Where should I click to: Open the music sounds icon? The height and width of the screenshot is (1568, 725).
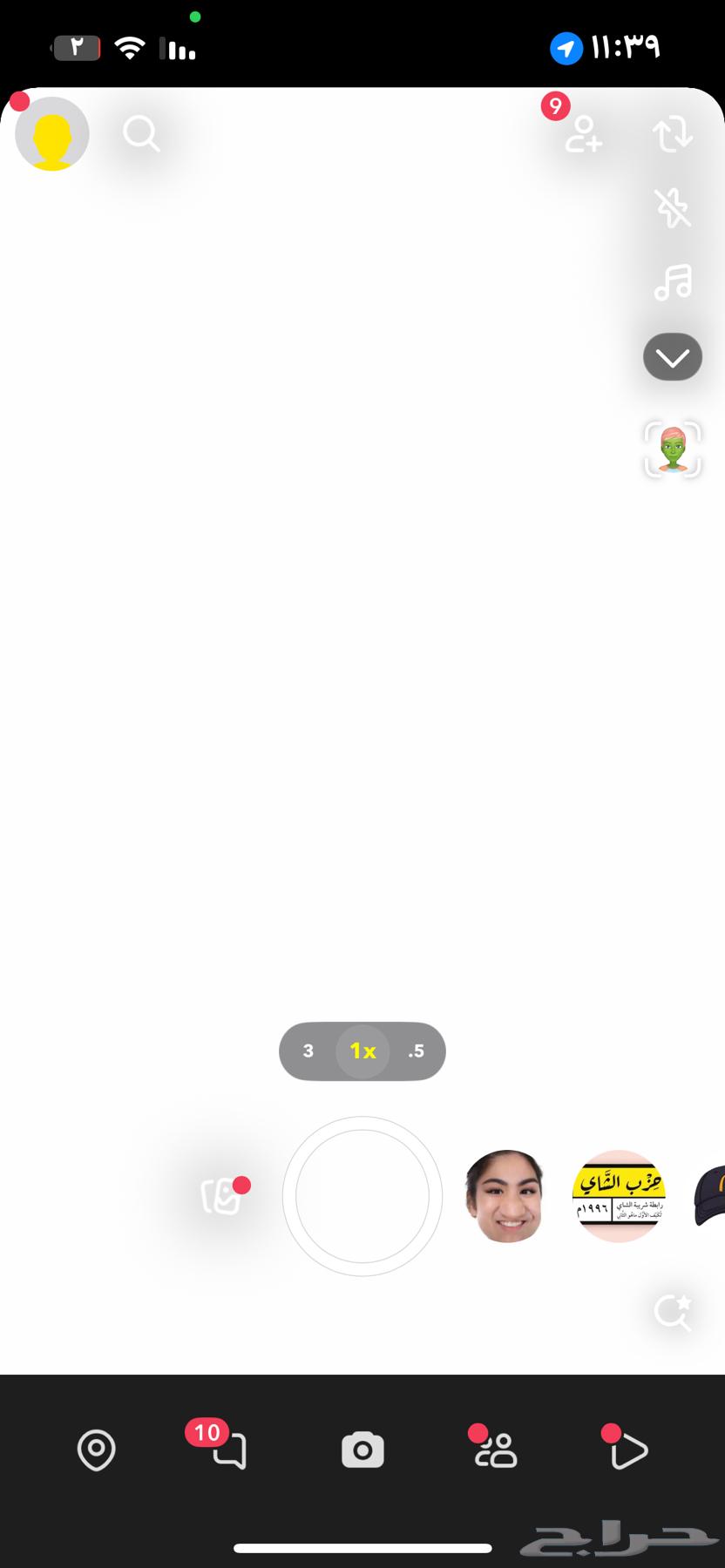point(673,282)
